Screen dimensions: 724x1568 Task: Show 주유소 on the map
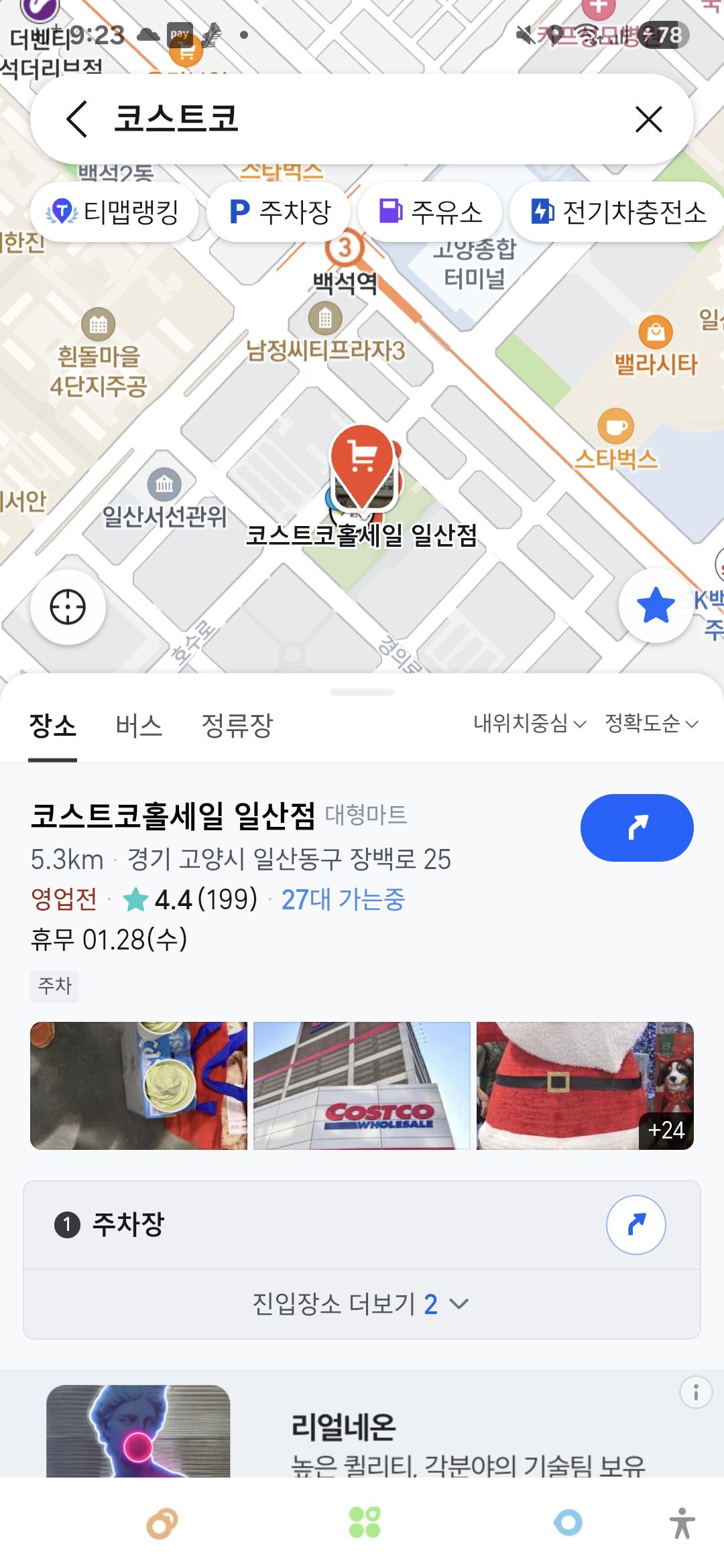430,212
